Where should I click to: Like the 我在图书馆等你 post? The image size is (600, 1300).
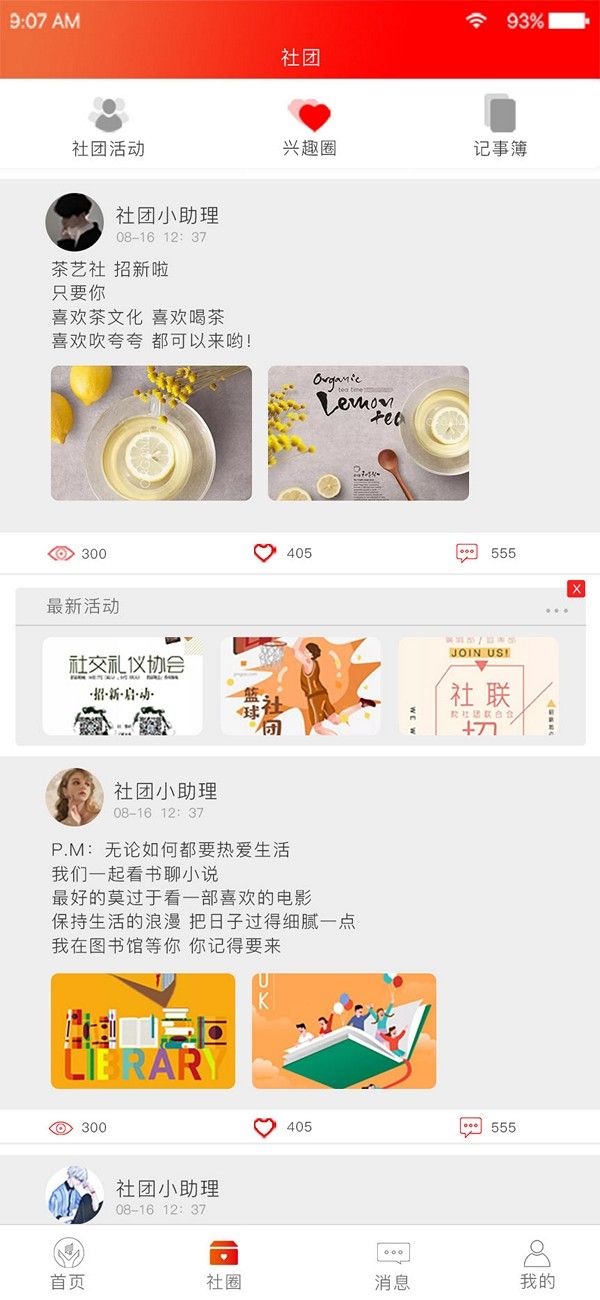pos(265,1127)
